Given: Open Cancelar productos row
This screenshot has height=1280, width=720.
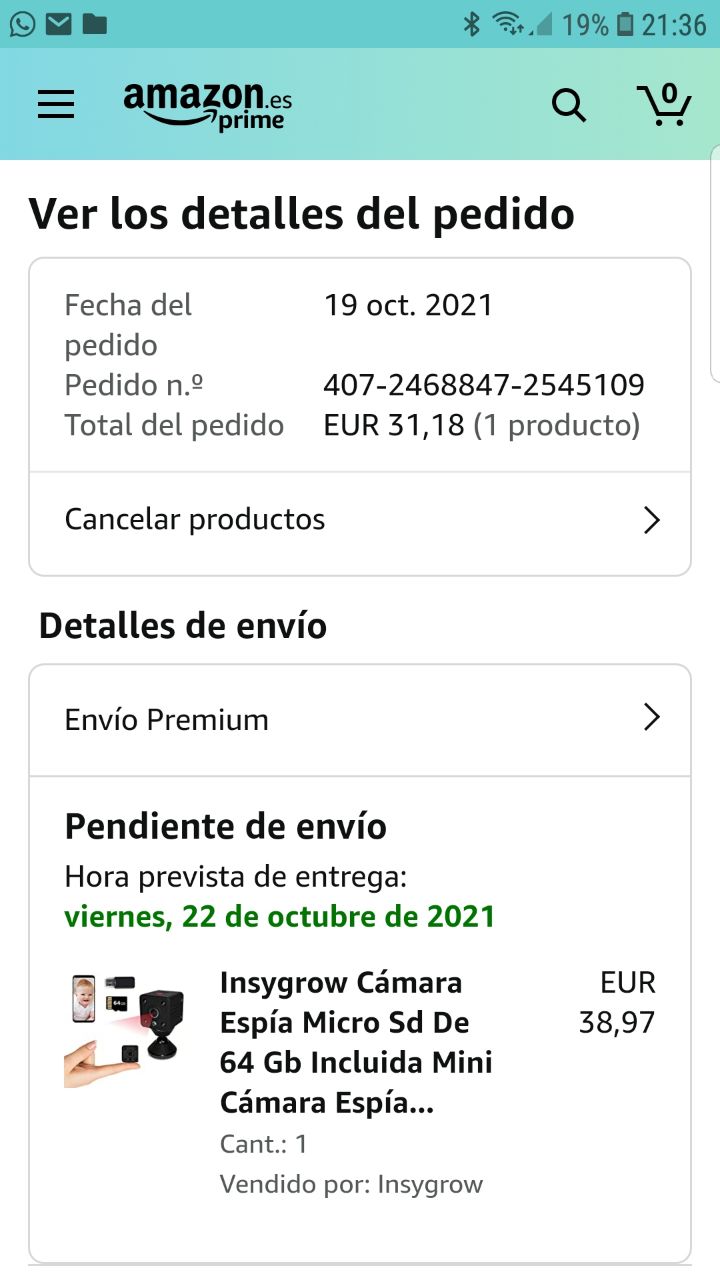Looking at the screenshot, I should (360, 520).
